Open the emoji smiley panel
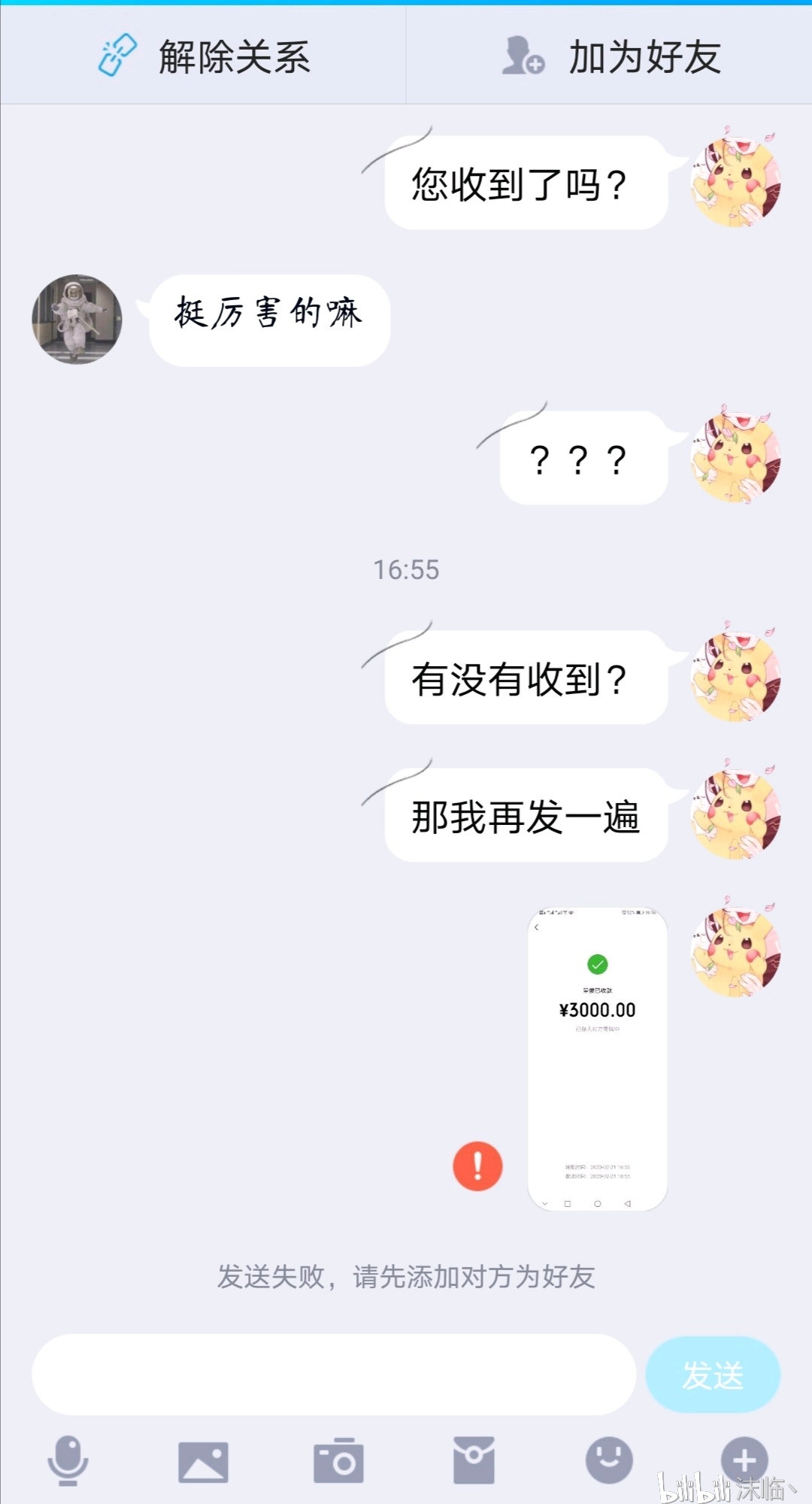The image size is (812, 1504). coord(609,1460)
